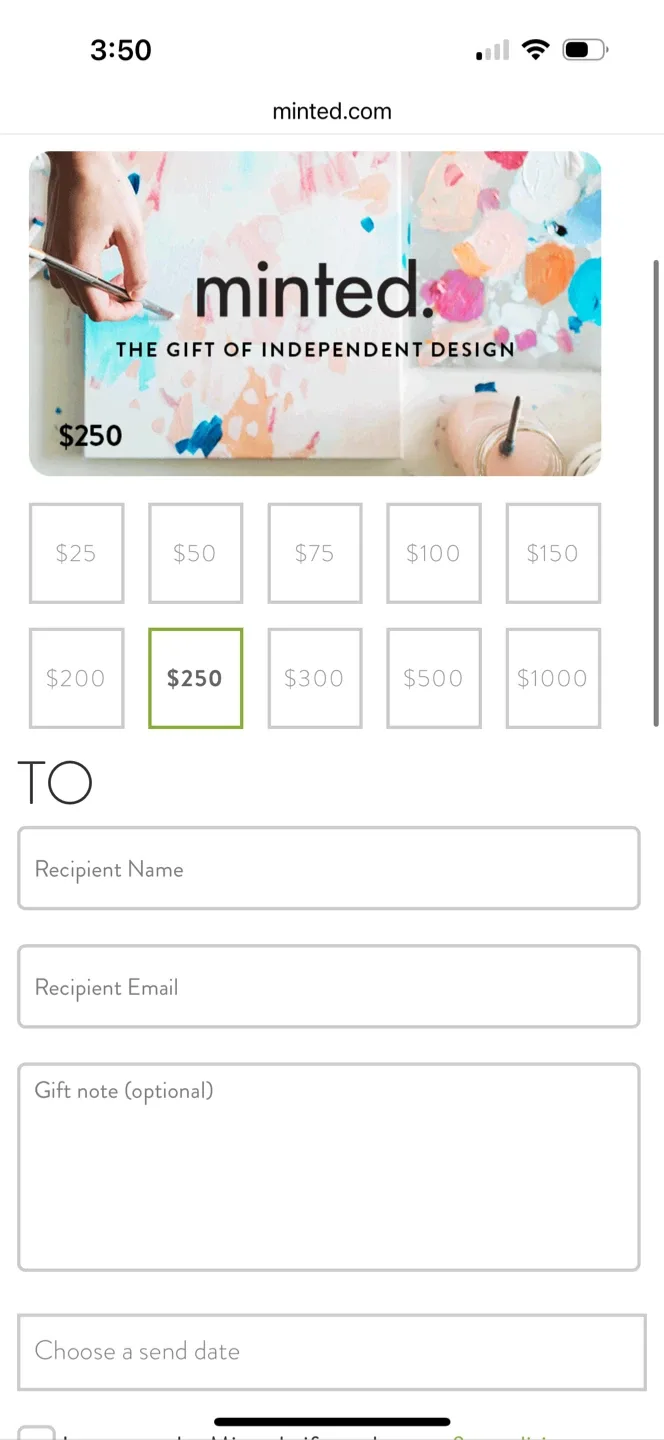Tap the Recipient Email field
The width and height of the screenshot is (664, 1440).
328,986
